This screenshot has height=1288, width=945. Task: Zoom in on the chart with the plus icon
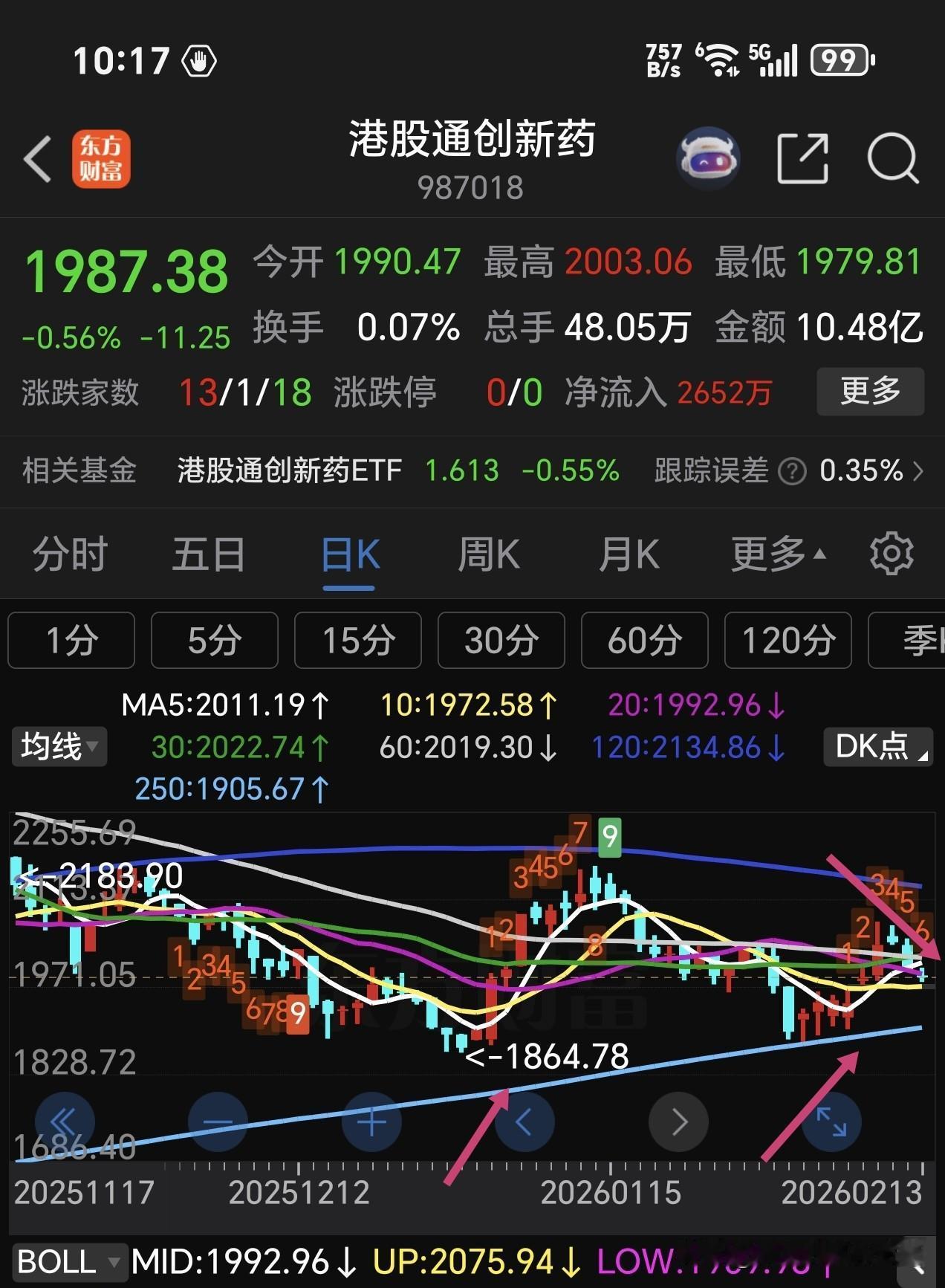coord(371,1122)
